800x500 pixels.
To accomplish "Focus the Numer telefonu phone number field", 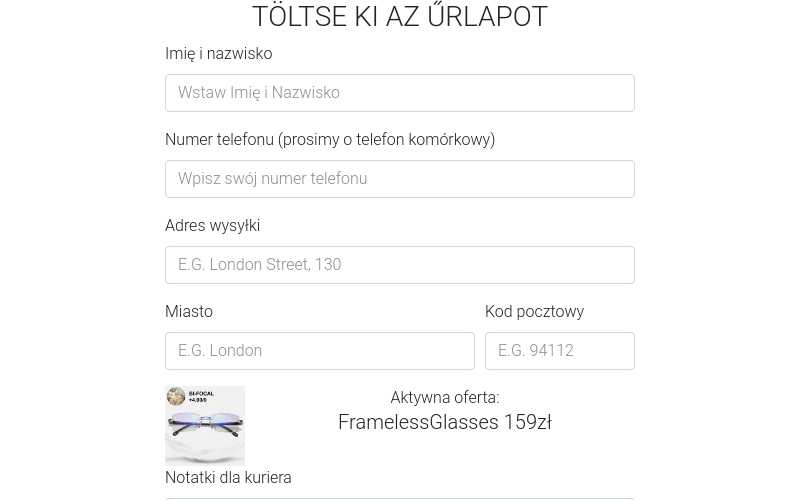I will pyautogui.click(x=399, y=179).
